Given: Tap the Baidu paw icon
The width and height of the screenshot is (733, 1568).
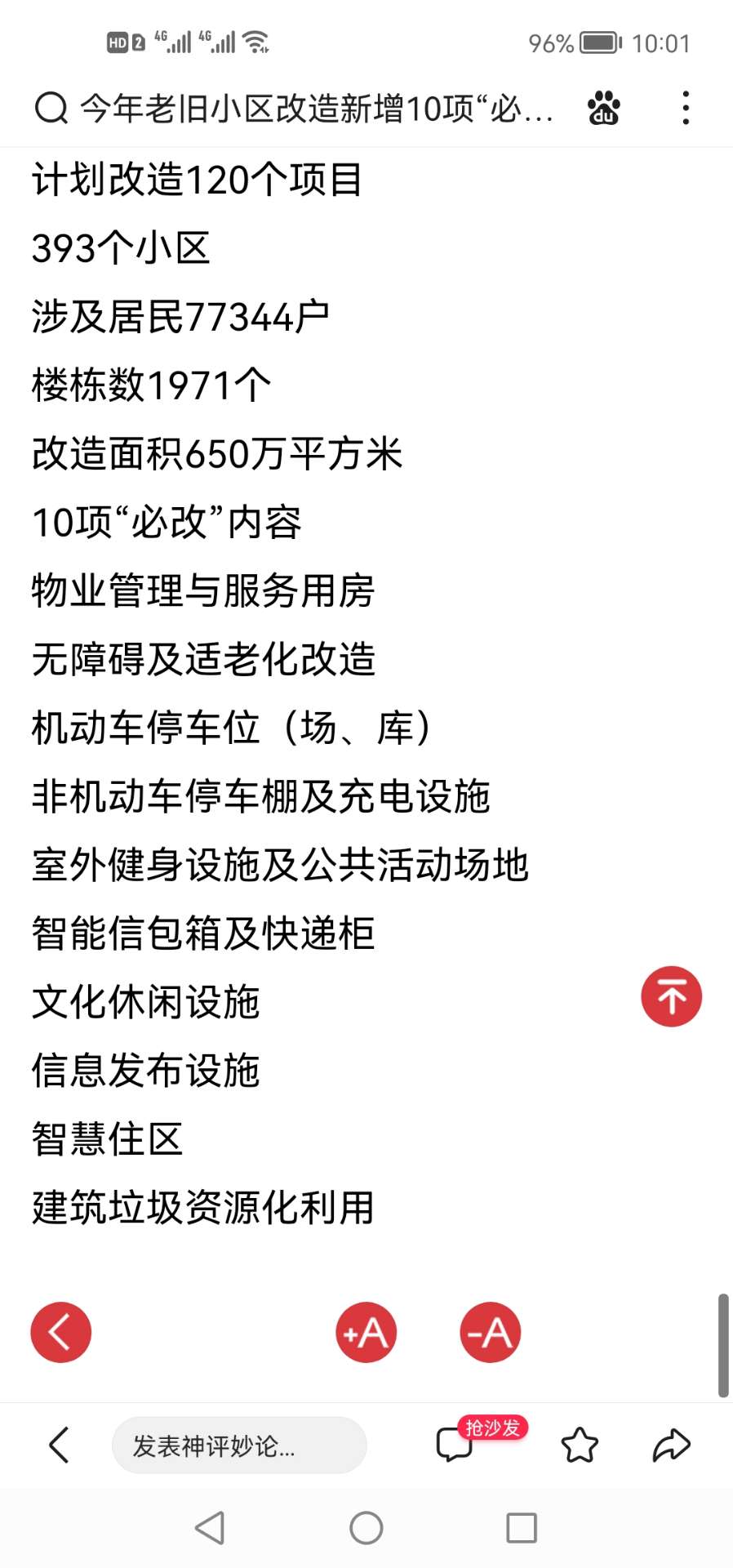Looking at the screenshot, I should click(x=604, y=108).
